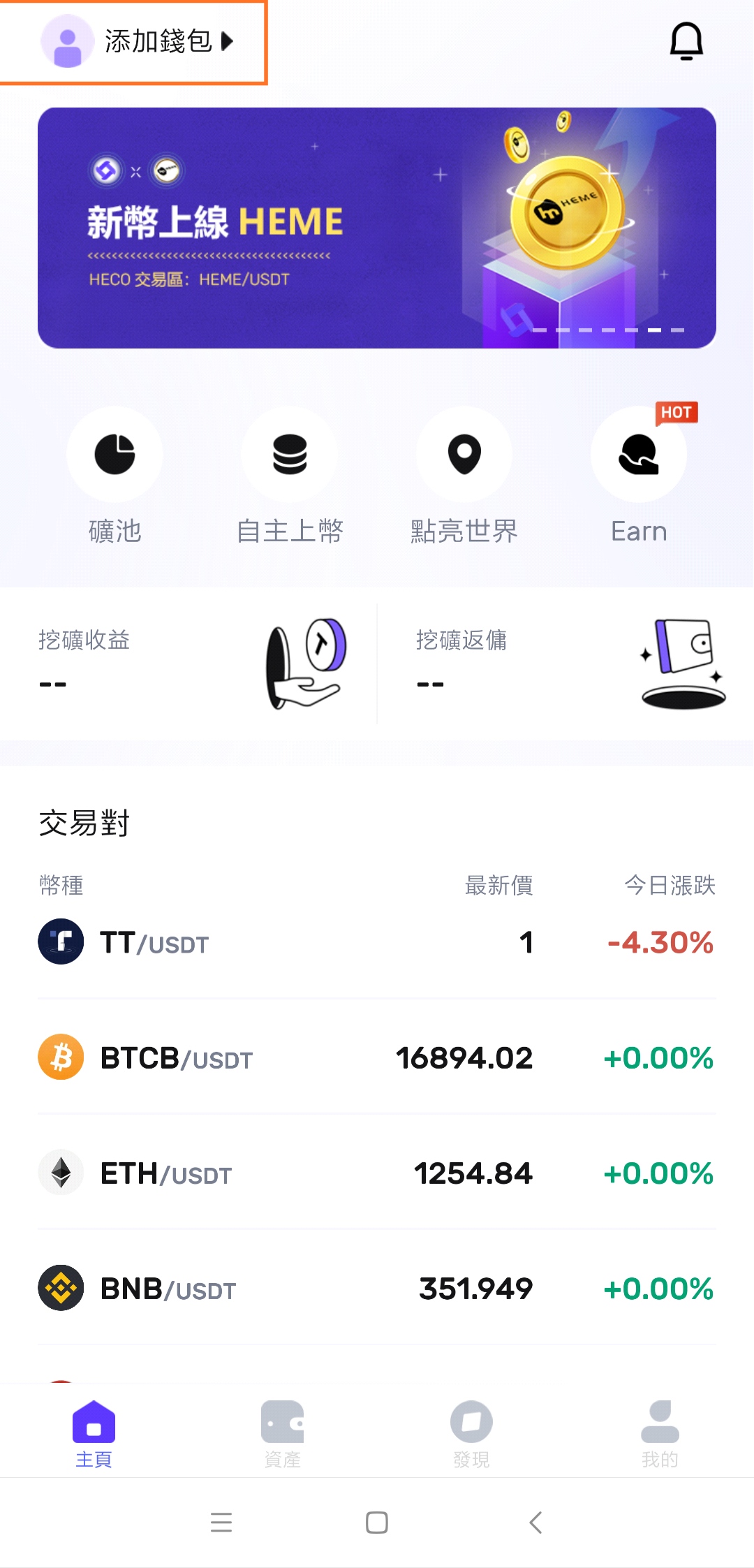Tap the 點亮世界 location icon
Viewport: 754px width, 1568px height.
tap(464, 455)
